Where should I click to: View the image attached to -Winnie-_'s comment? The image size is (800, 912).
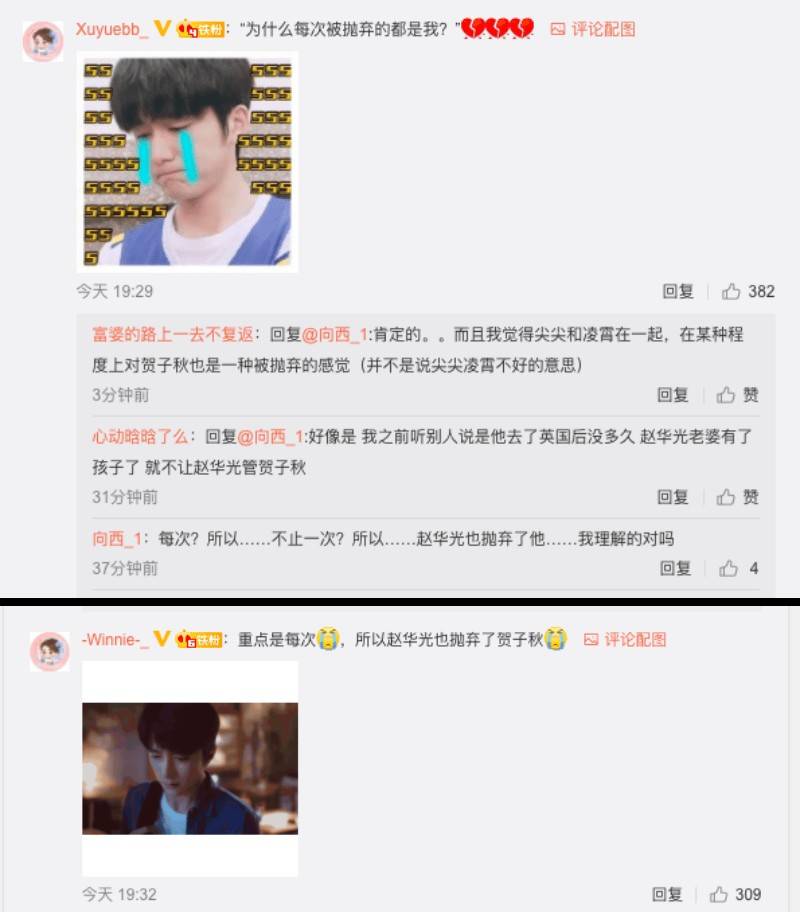pos(189,768)
